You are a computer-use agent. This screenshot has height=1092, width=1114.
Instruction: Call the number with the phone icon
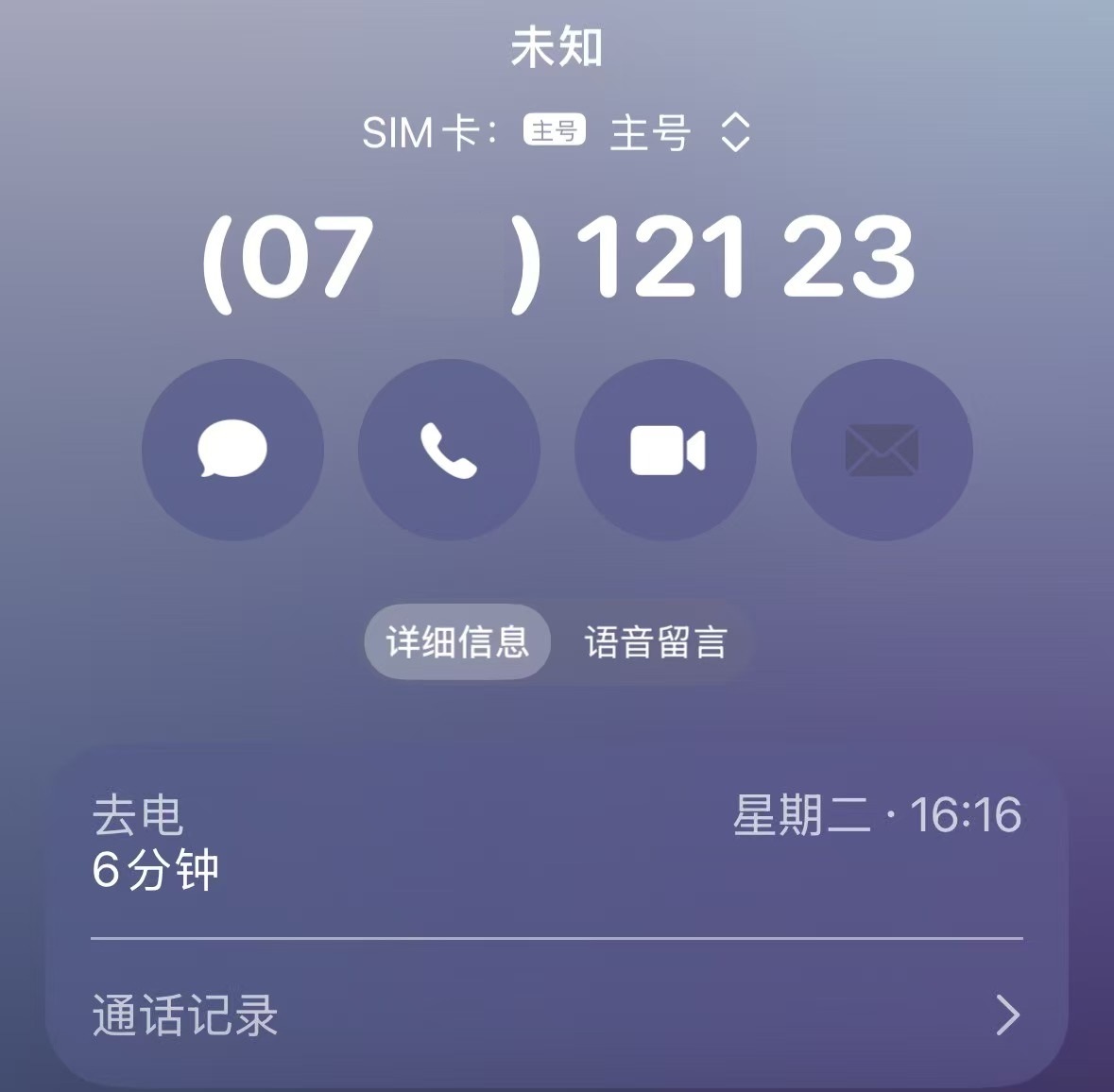pyautogui.click(x=449, y=450)
